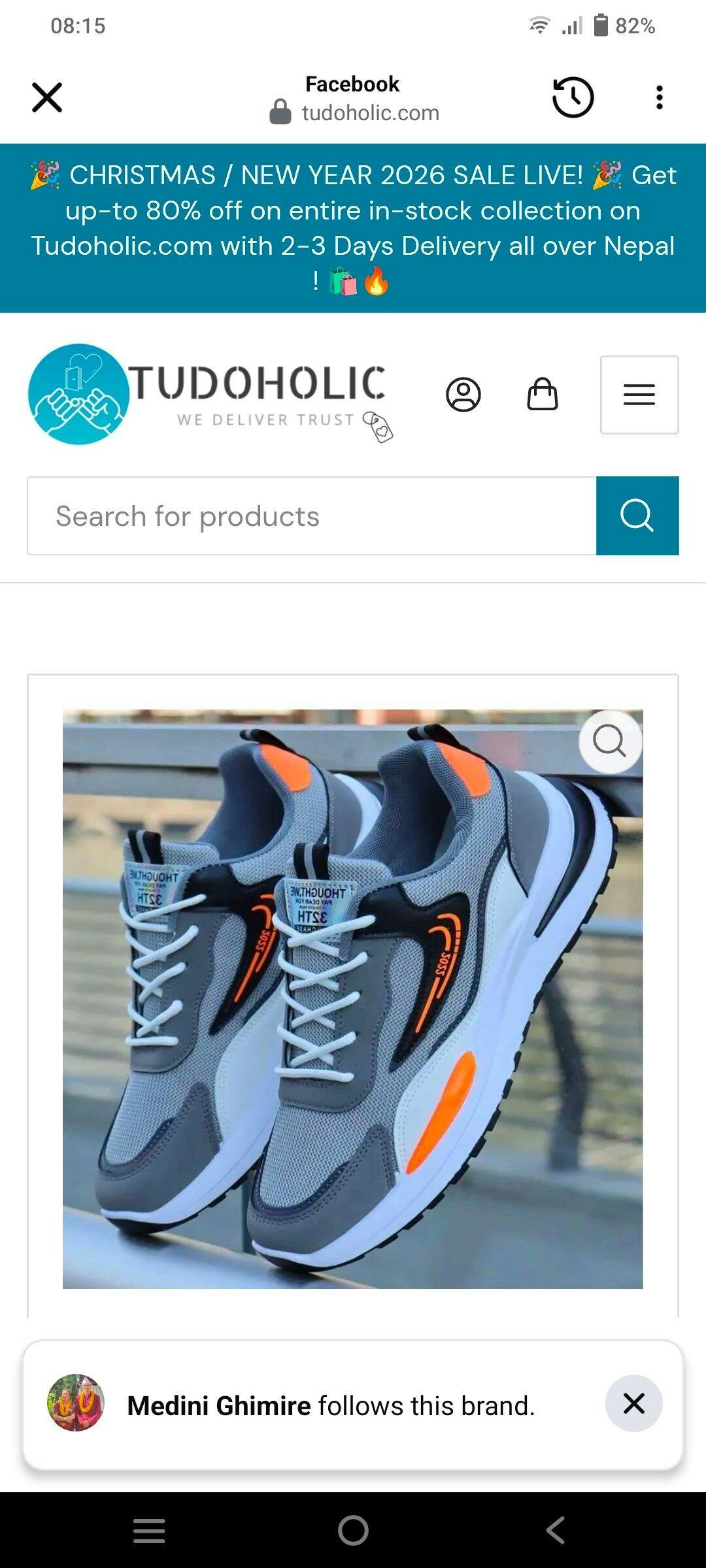This screenshot has width=706, height=1568.
Task: Zoom into the sneaker product image
Action: 610,742
